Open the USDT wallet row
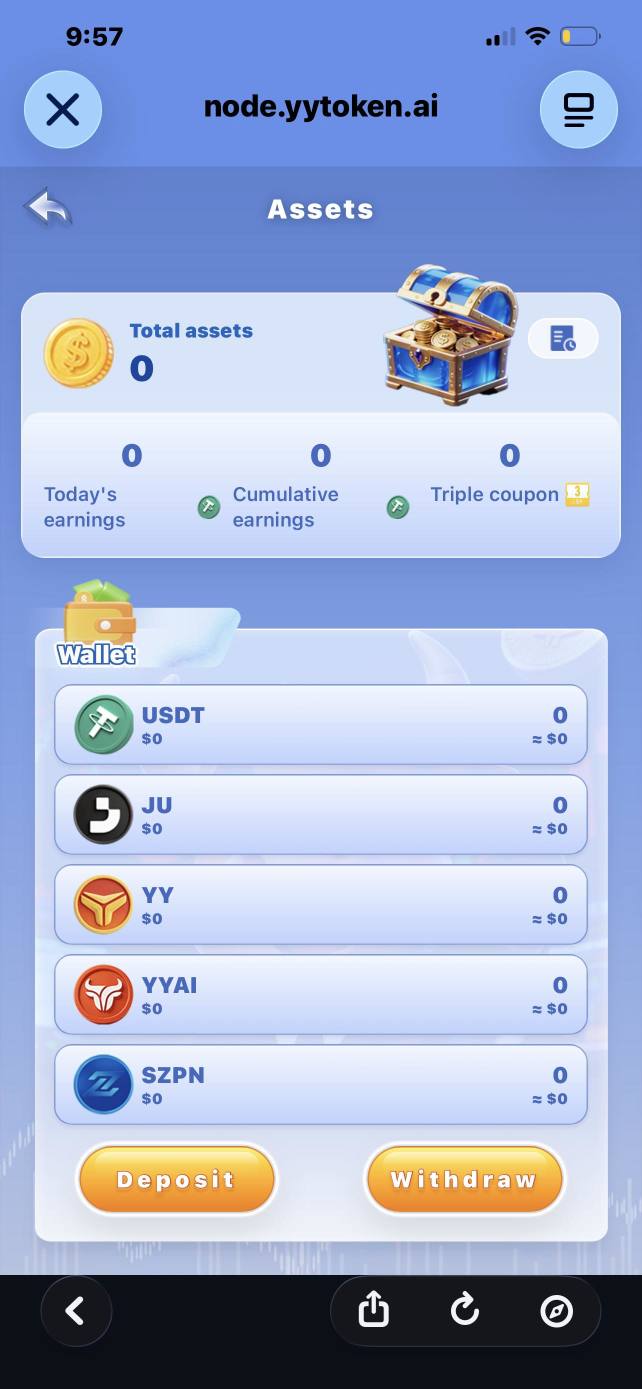This screenshot has width=642, height=1389. (x=321, y=725)
